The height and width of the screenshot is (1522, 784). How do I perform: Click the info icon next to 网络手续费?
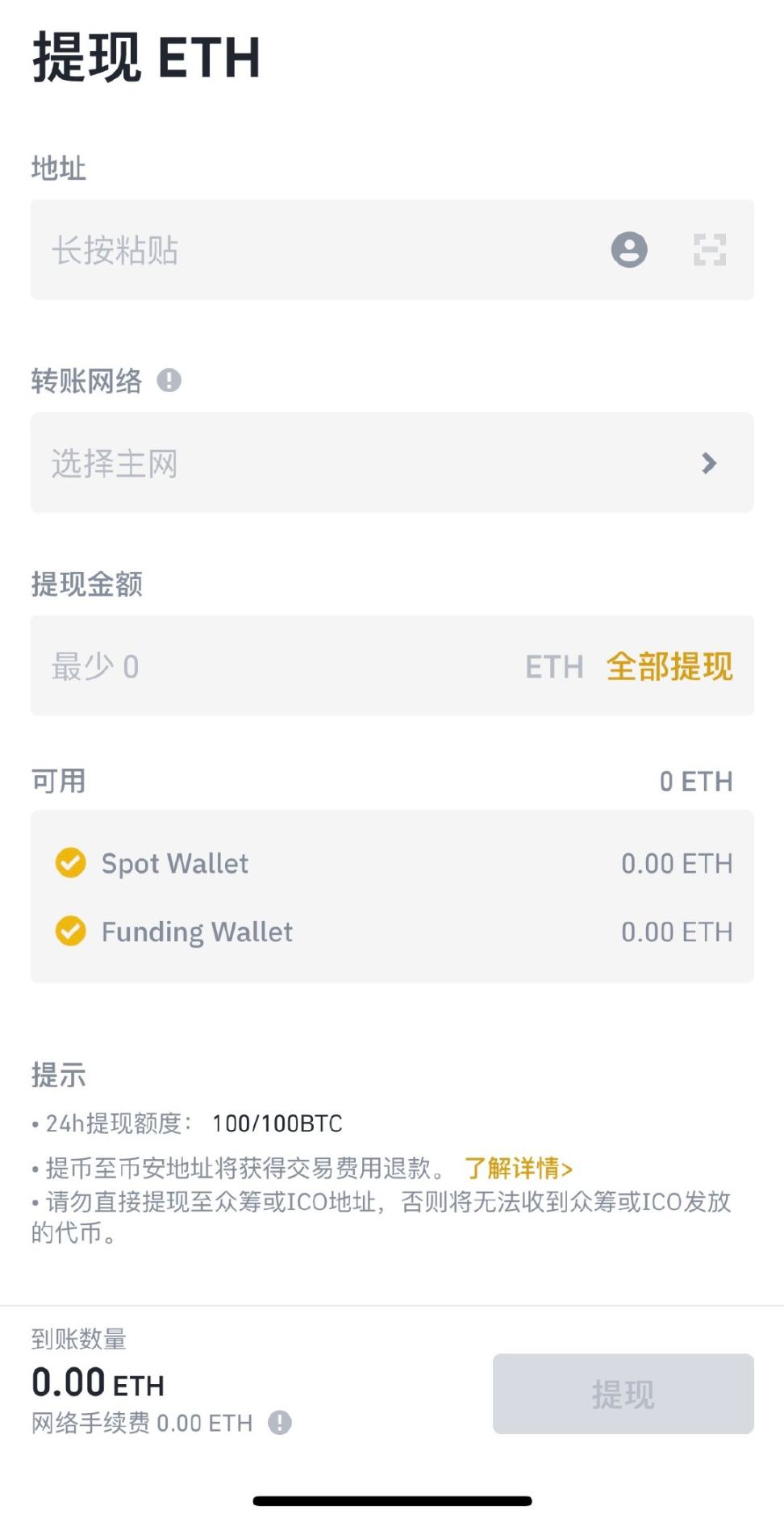pyautogui.click(x=278, y=1423)
